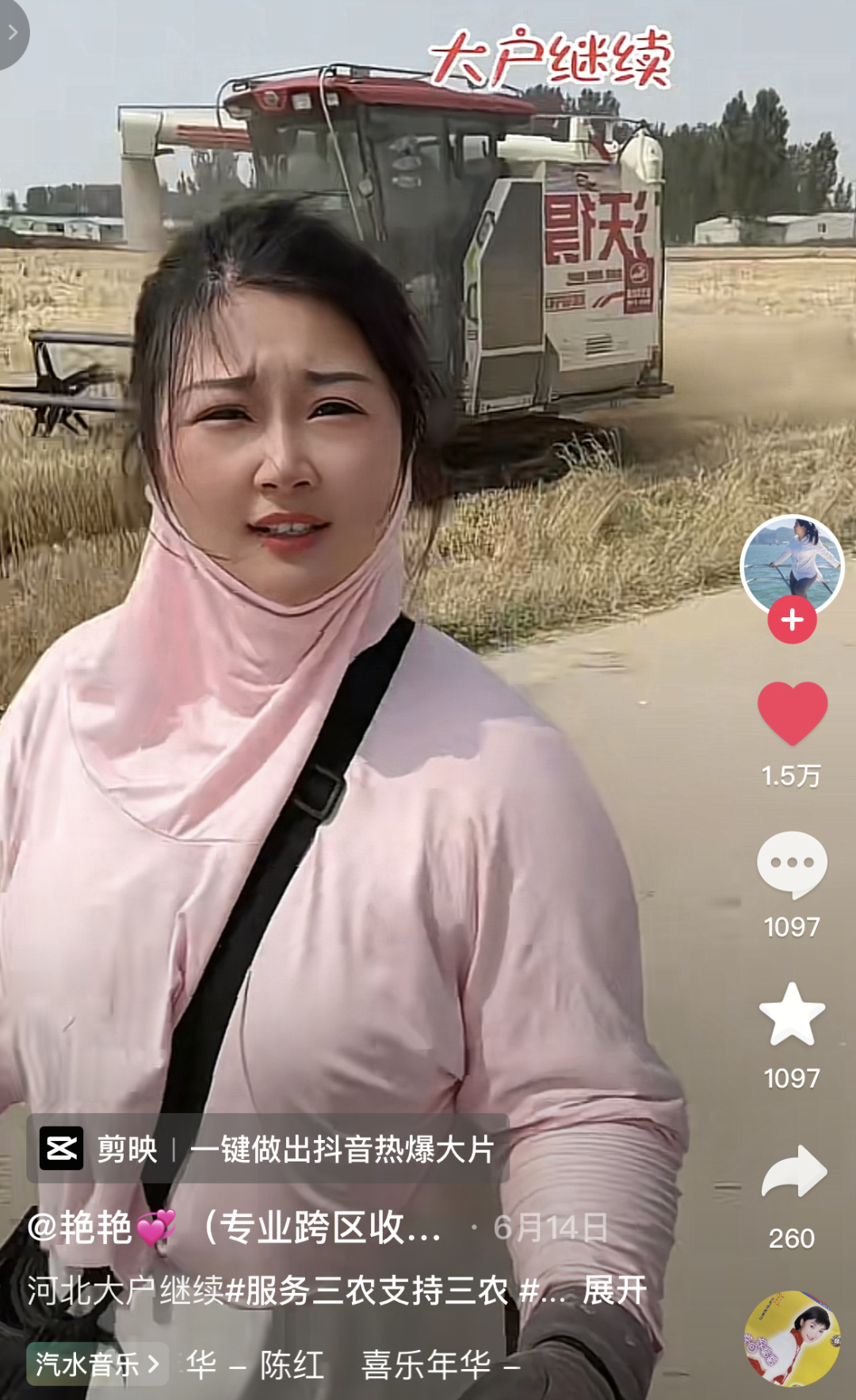Favorite the video with the star

[792, 1015]
